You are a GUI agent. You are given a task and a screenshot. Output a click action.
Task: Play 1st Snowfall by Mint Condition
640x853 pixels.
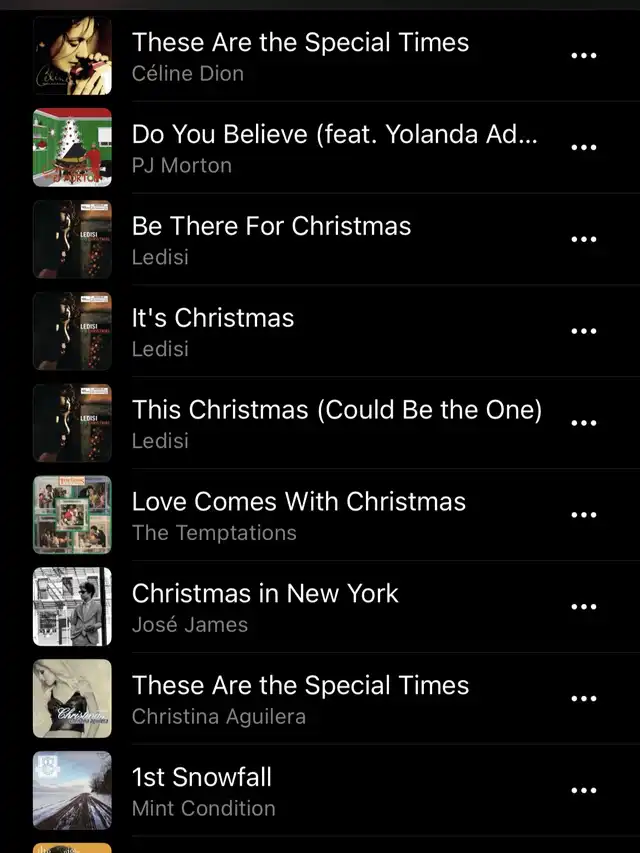[x=202, y=791]
